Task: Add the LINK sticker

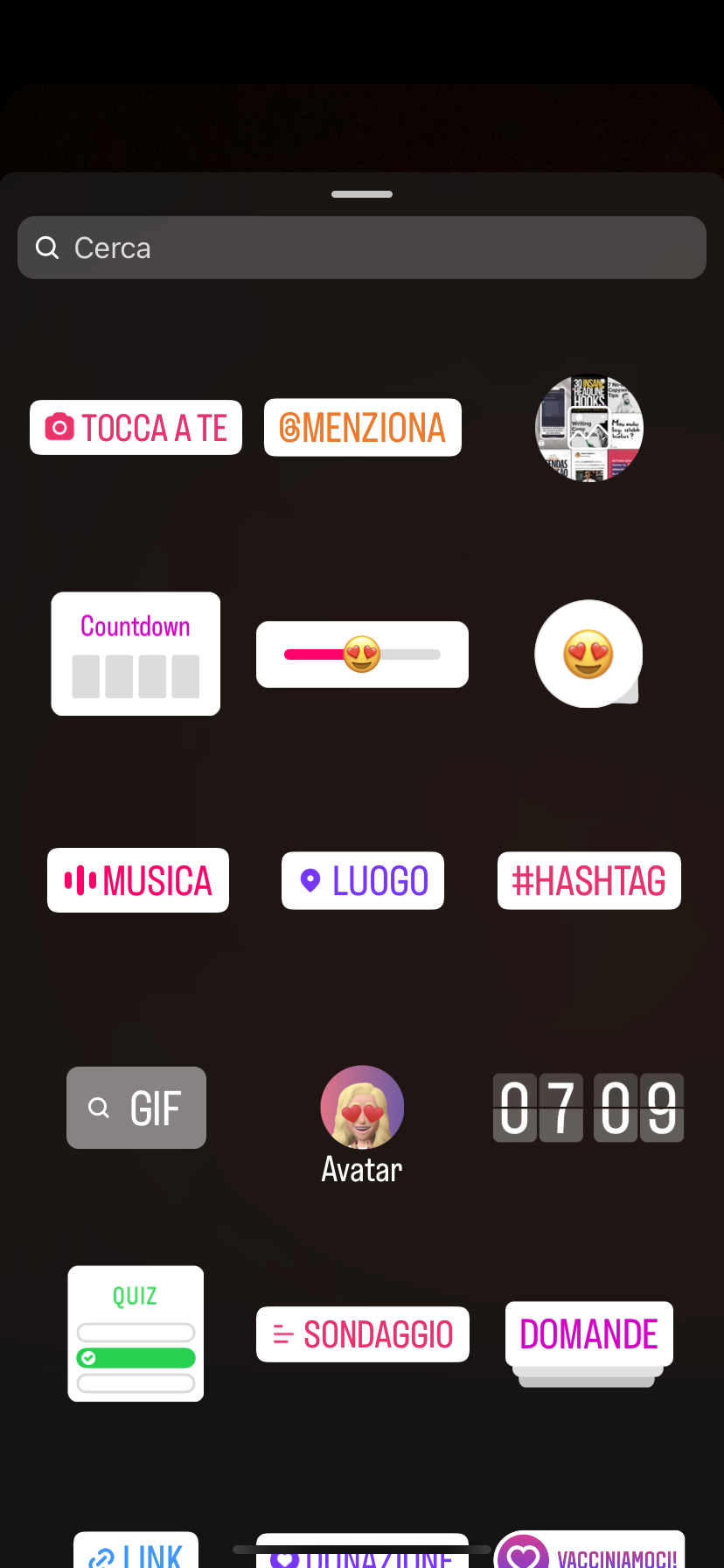Action: pyautogui.click(x=136, y=1552)
